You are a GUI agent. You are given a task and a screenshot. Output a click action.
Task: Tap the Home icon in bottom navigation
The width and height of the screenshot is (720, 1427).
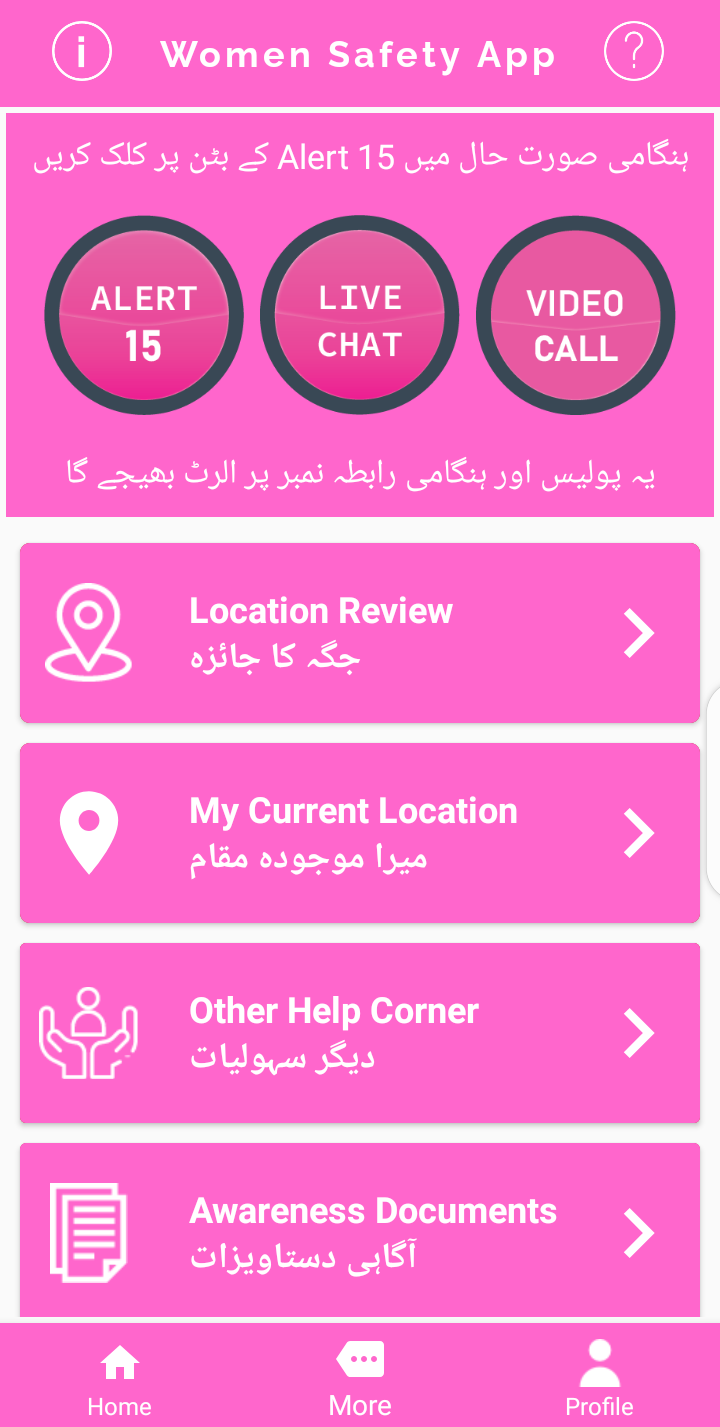[x=119, y=1359]
